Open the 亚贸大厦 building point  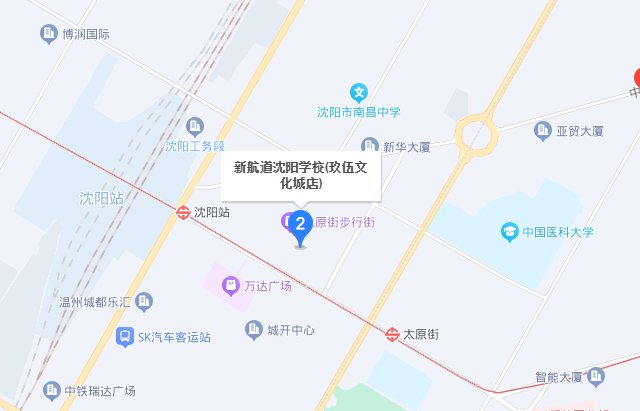click(543, 130)
